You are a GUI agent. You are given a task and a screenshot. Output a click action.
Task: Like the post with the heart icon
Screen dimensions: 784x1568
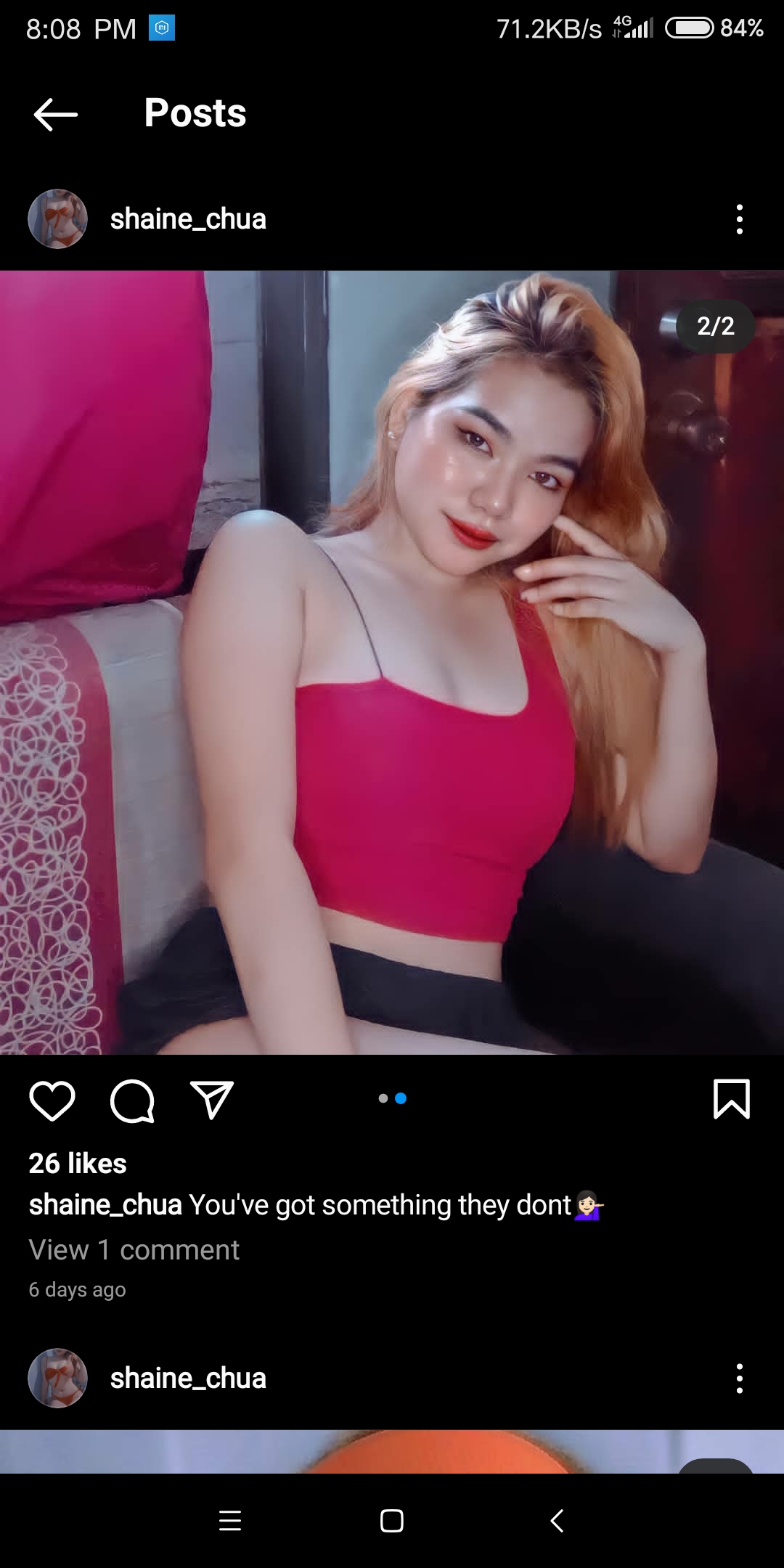pos(52,1101)
